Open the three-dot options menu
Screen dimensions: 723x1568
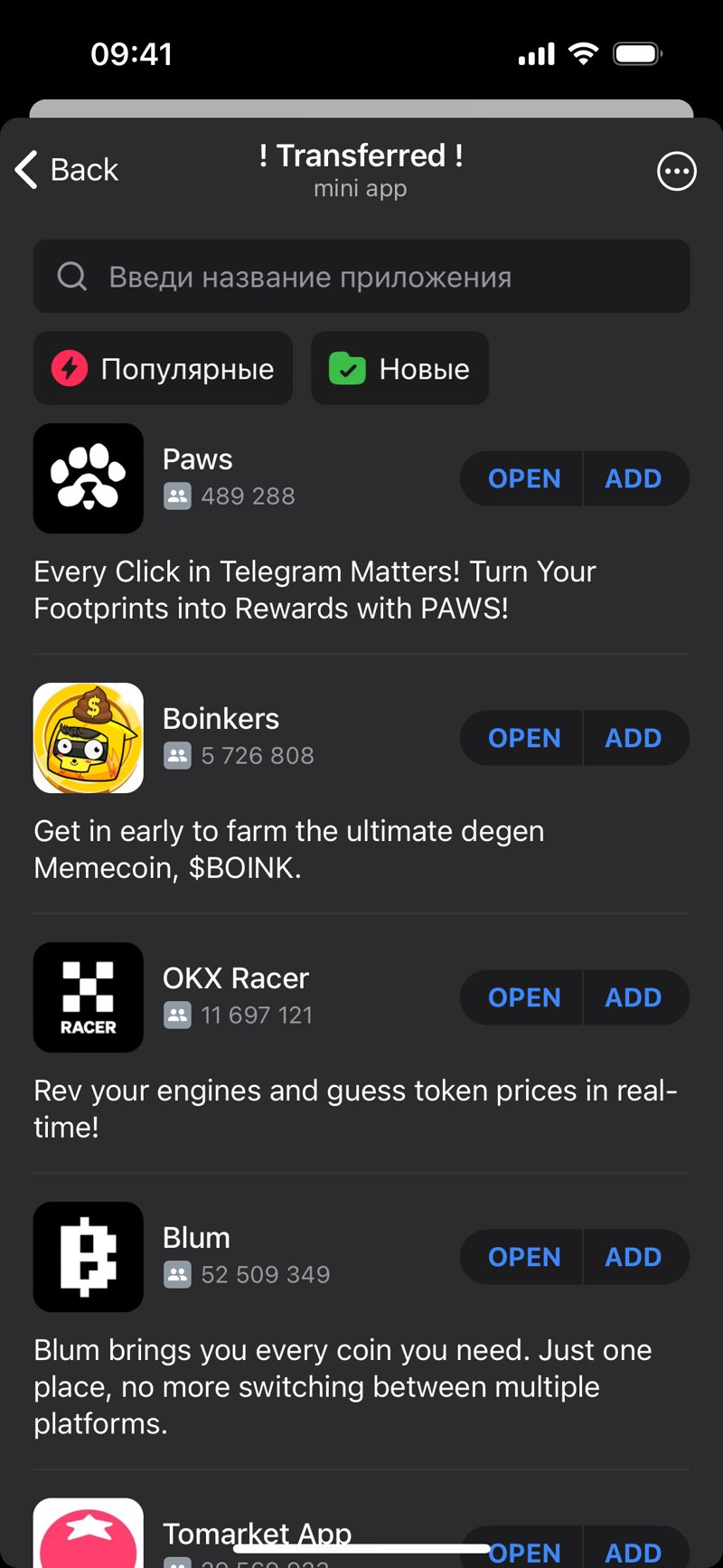tap(677, 171)
